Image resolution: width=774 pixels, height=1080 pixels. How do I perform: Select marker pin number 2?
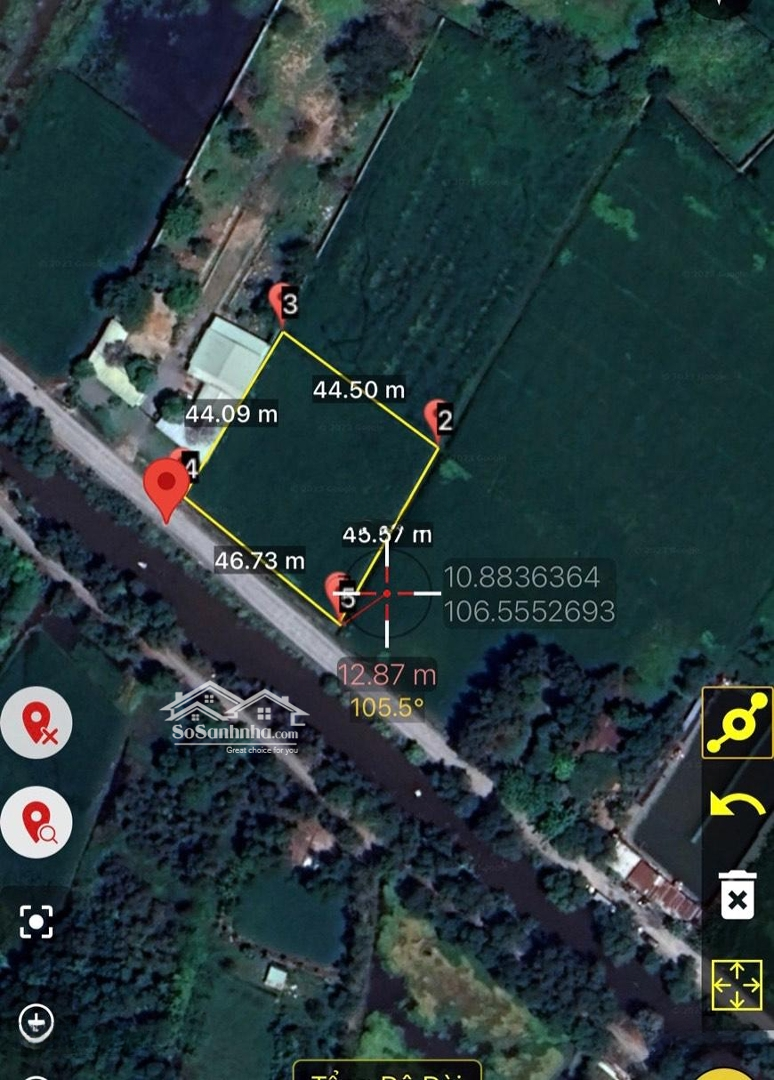pos(438,418)
